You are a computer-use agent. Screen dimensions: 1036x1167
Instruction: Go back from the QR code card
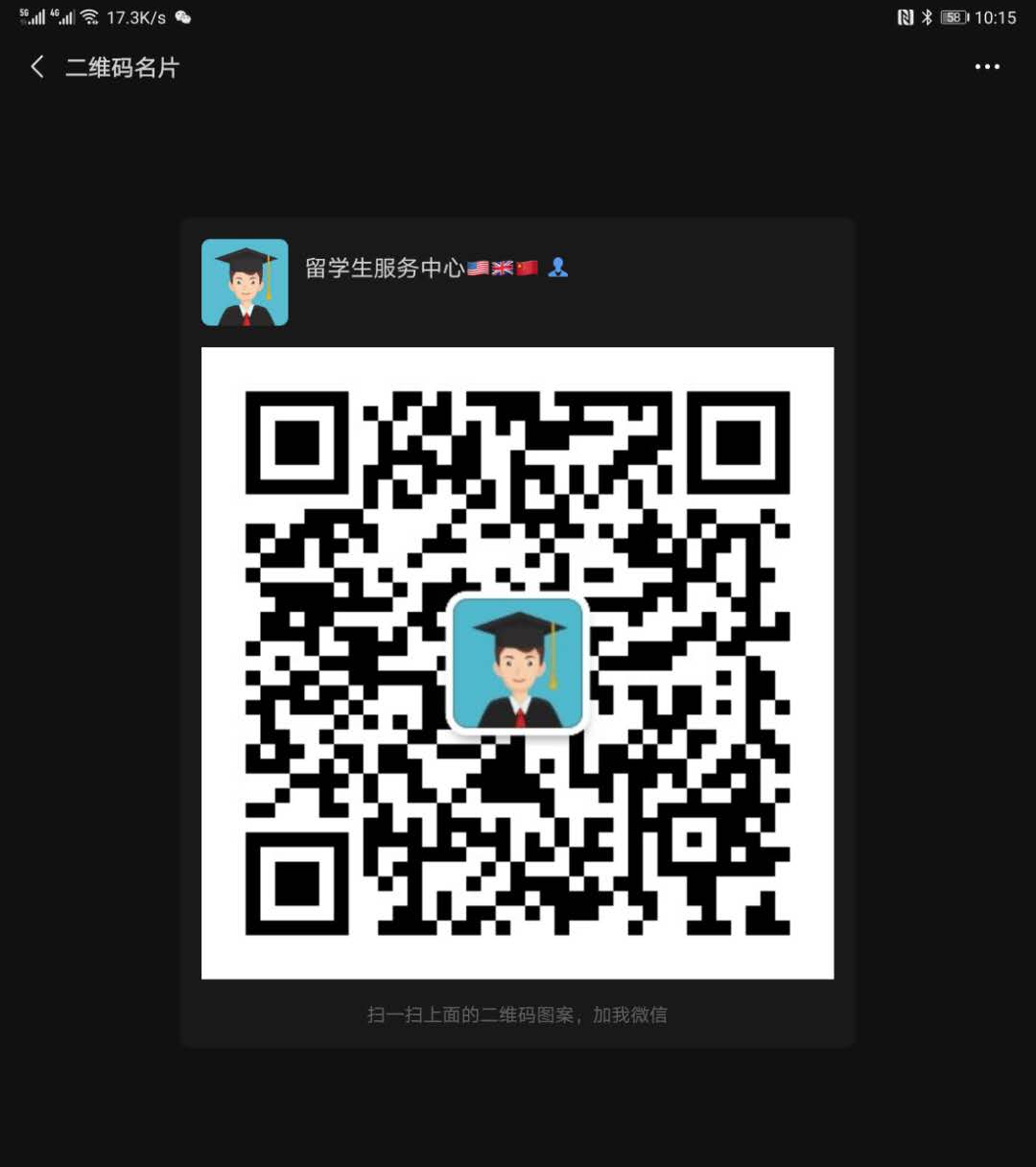point(37,67)
